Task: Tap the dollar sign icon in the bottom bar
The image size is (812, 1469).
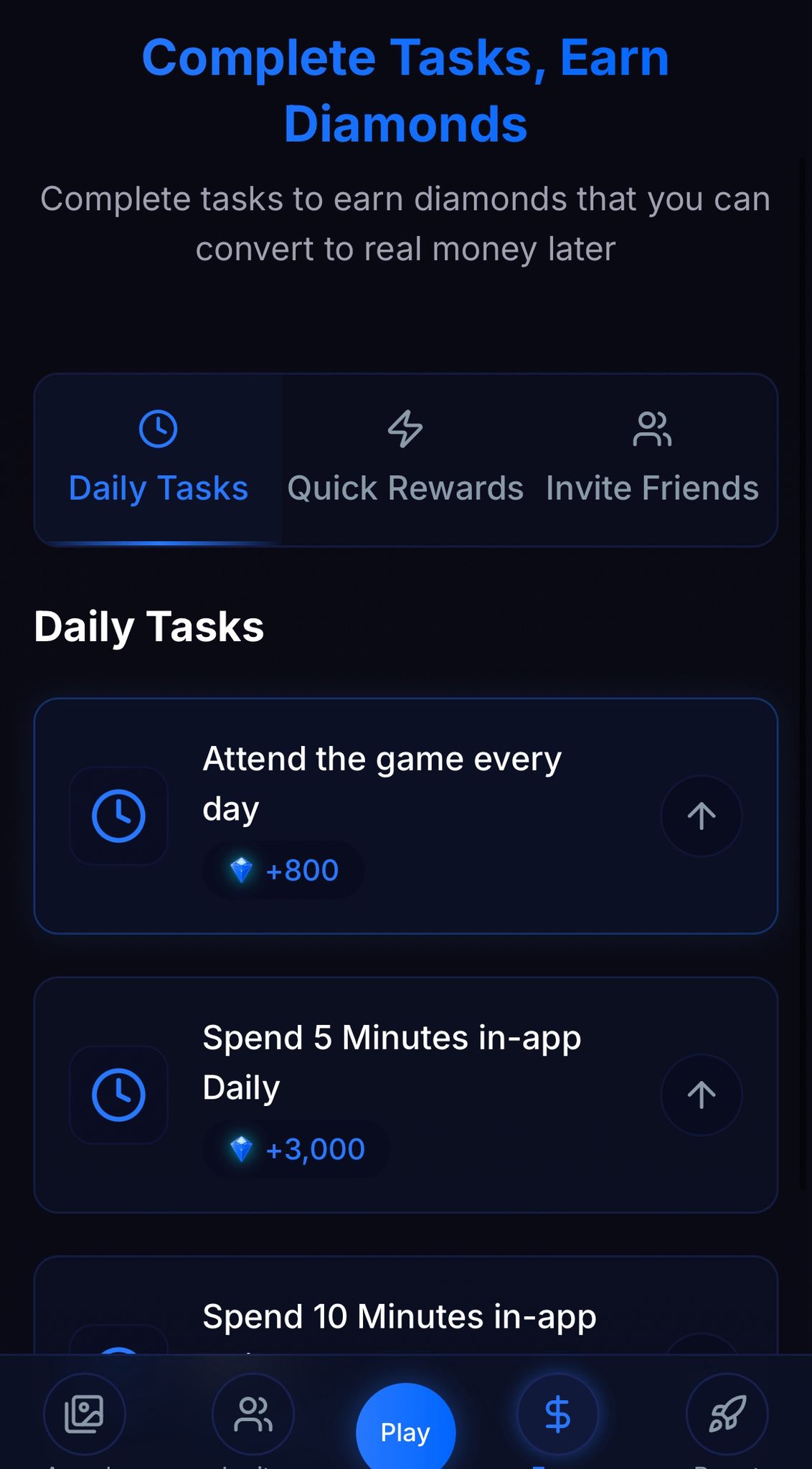Action: 557,1414
